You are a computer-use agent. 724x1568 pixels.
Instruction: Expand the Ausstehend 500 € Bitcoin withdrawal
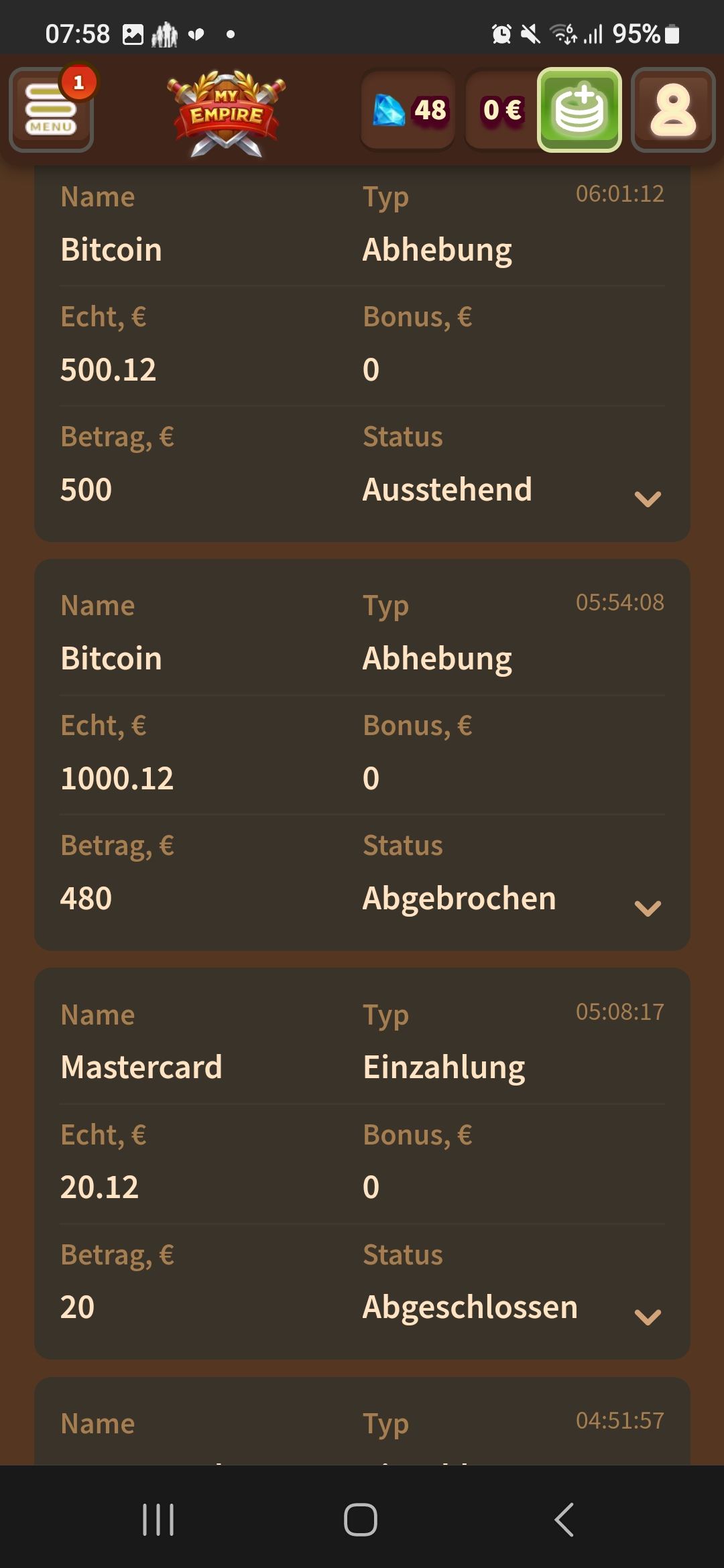coord(648,498)
